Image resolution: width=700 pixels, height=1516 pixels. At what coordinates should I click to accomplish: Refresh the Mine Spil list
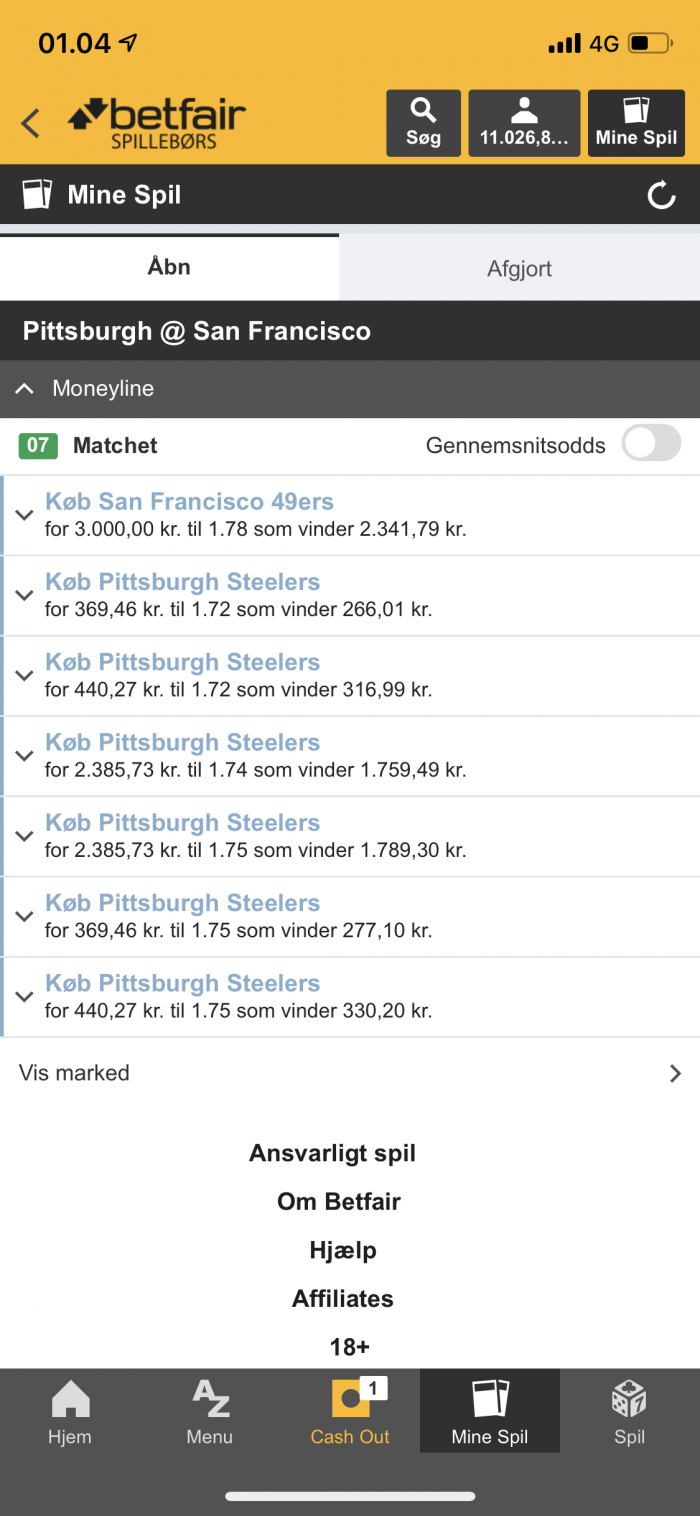pos(661,195)
